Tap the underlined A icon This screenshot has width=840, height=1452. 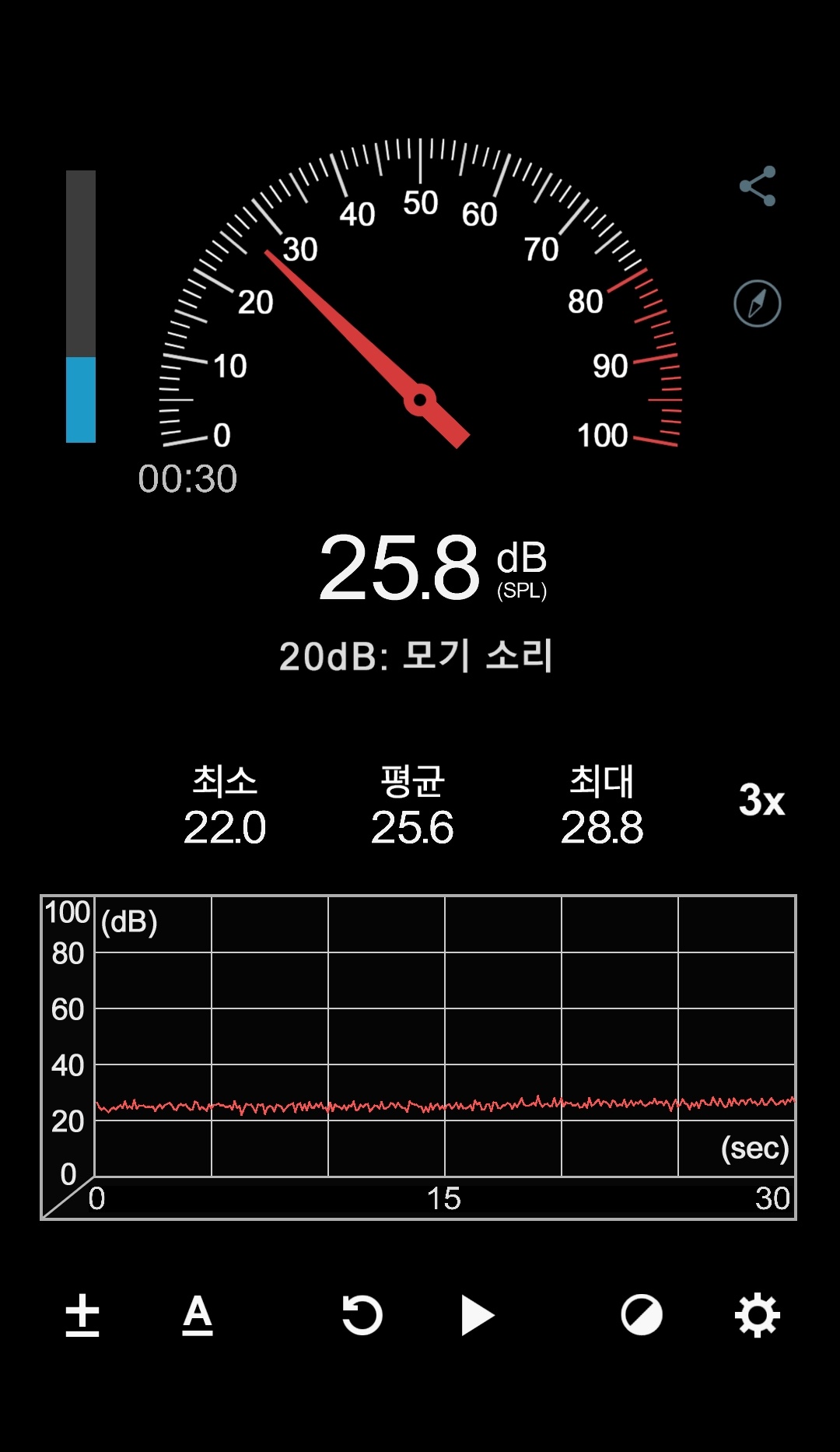pyautogui.click(x=198, y=1315)
